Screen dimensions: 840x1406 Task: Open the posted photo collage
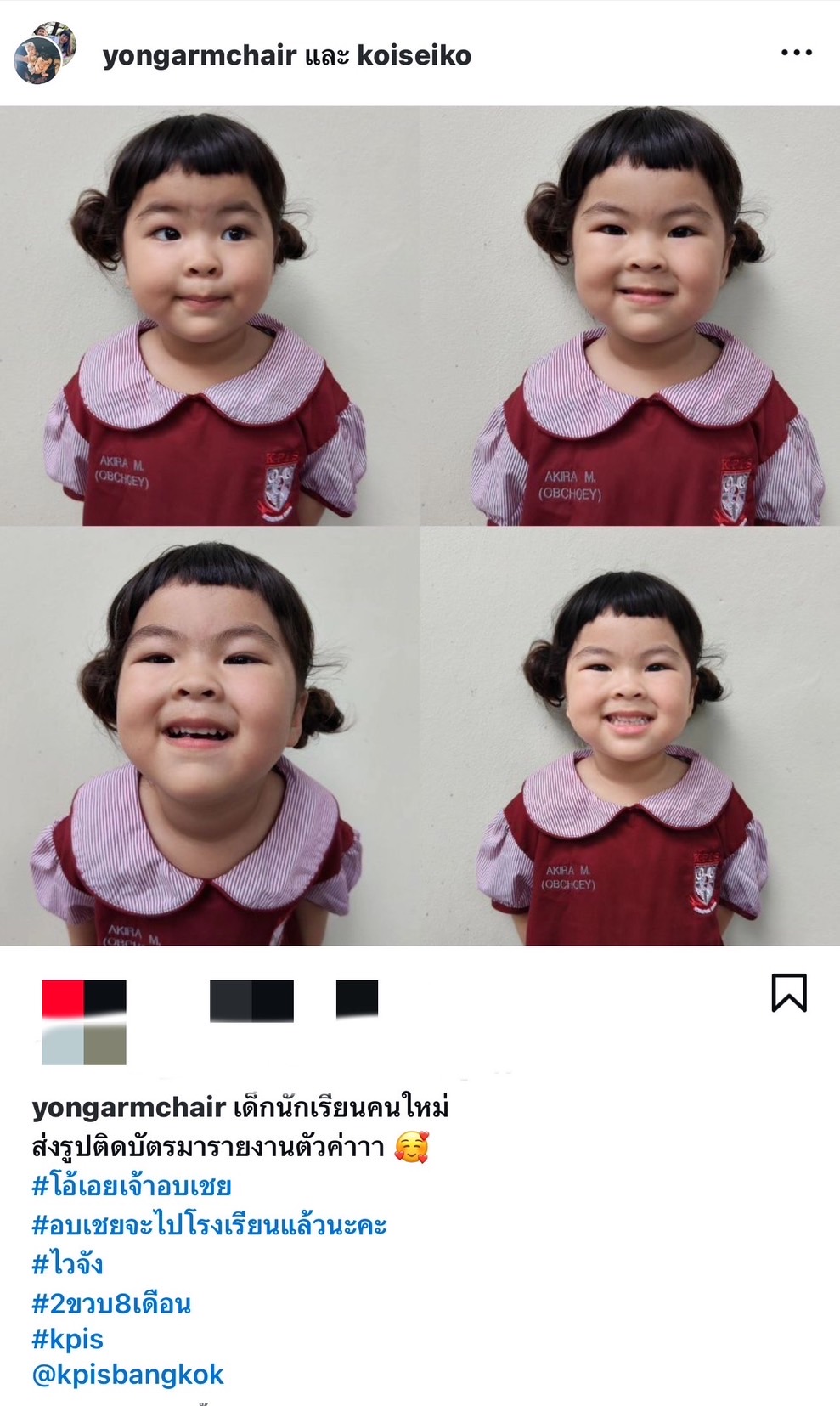click(x=420, y=525)
